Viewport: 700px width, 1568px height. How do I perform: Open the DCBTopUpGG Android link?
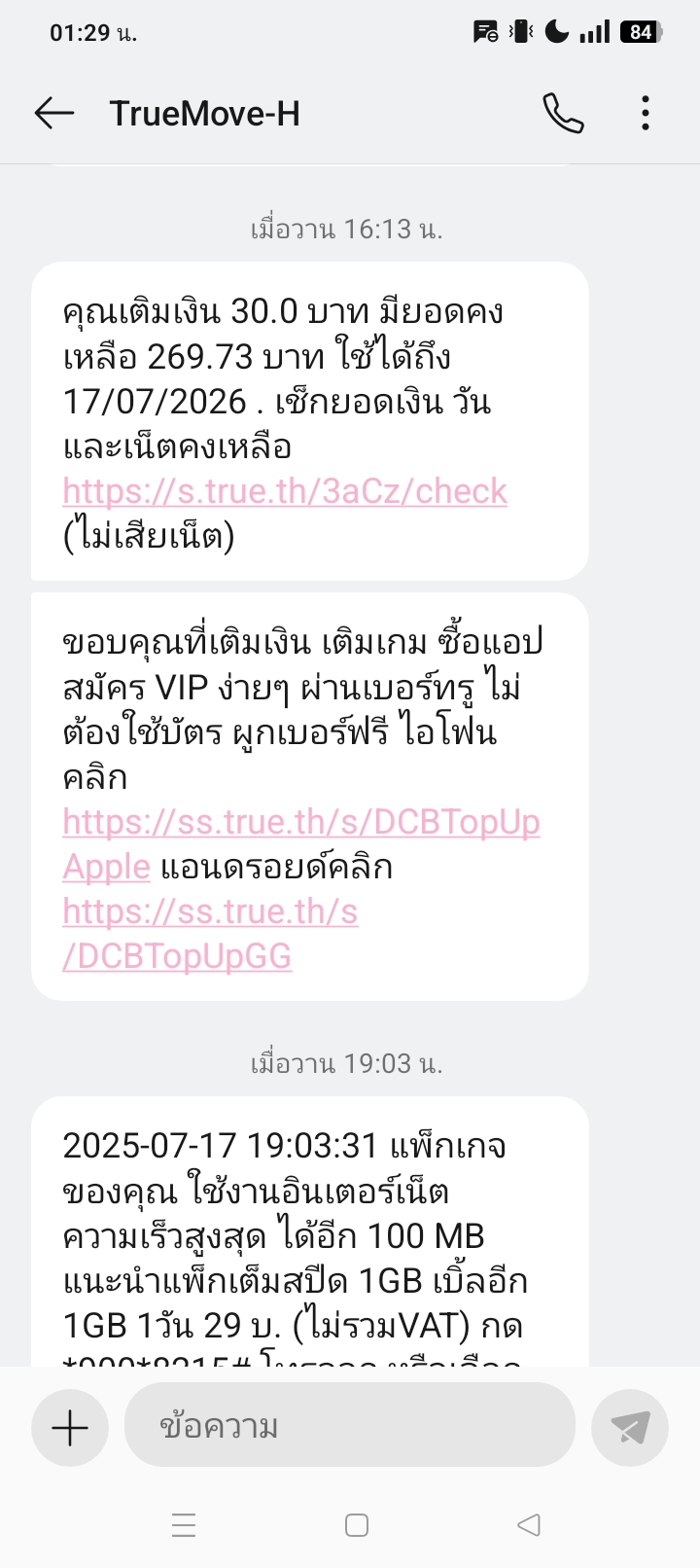click(x=211, y=934)
